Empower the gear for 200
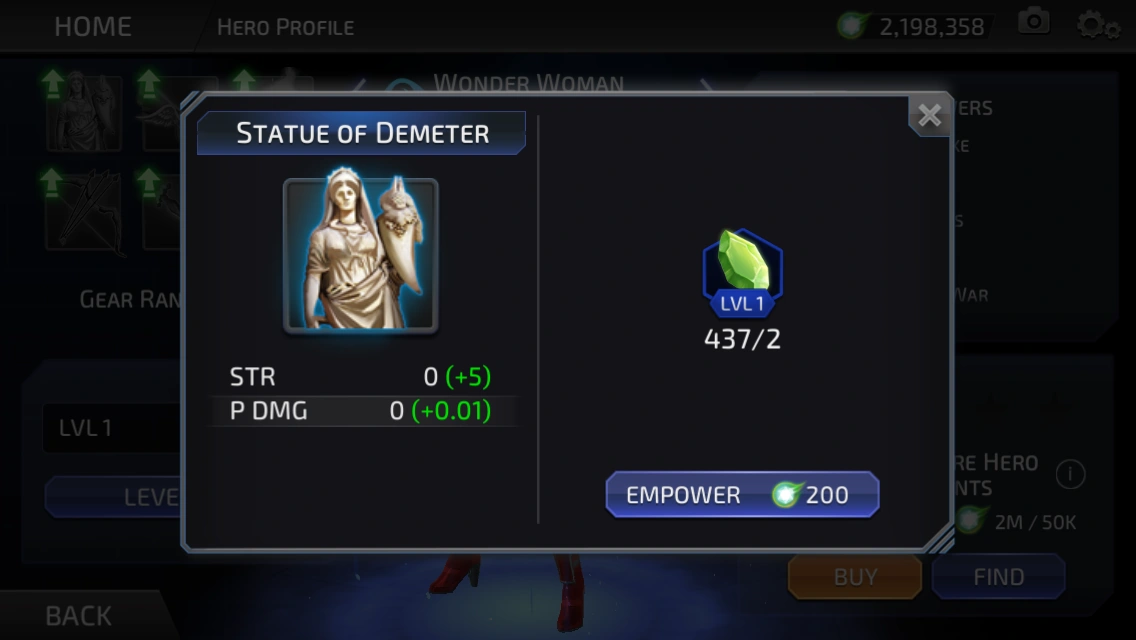The image size is (1136, 640). 742,495
